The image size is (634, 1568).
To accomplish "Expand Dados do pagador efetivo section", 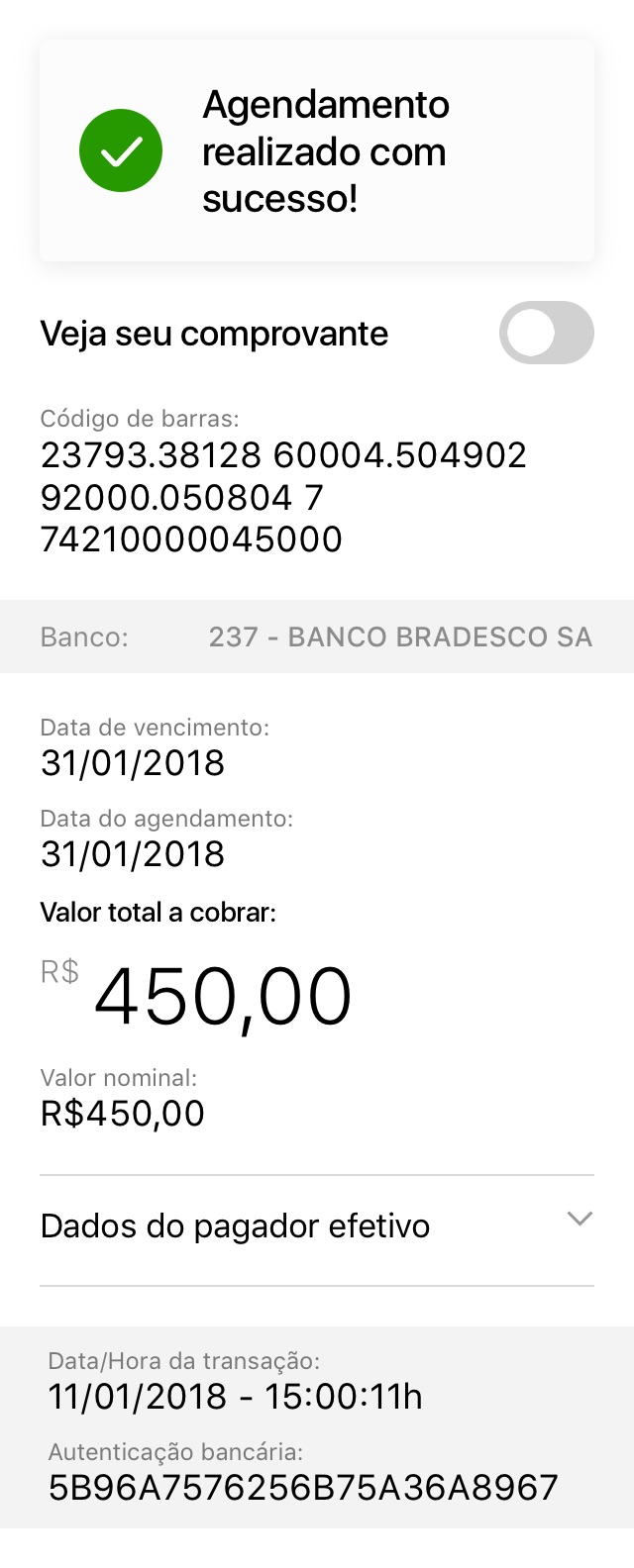I will tap(579, 1220).
